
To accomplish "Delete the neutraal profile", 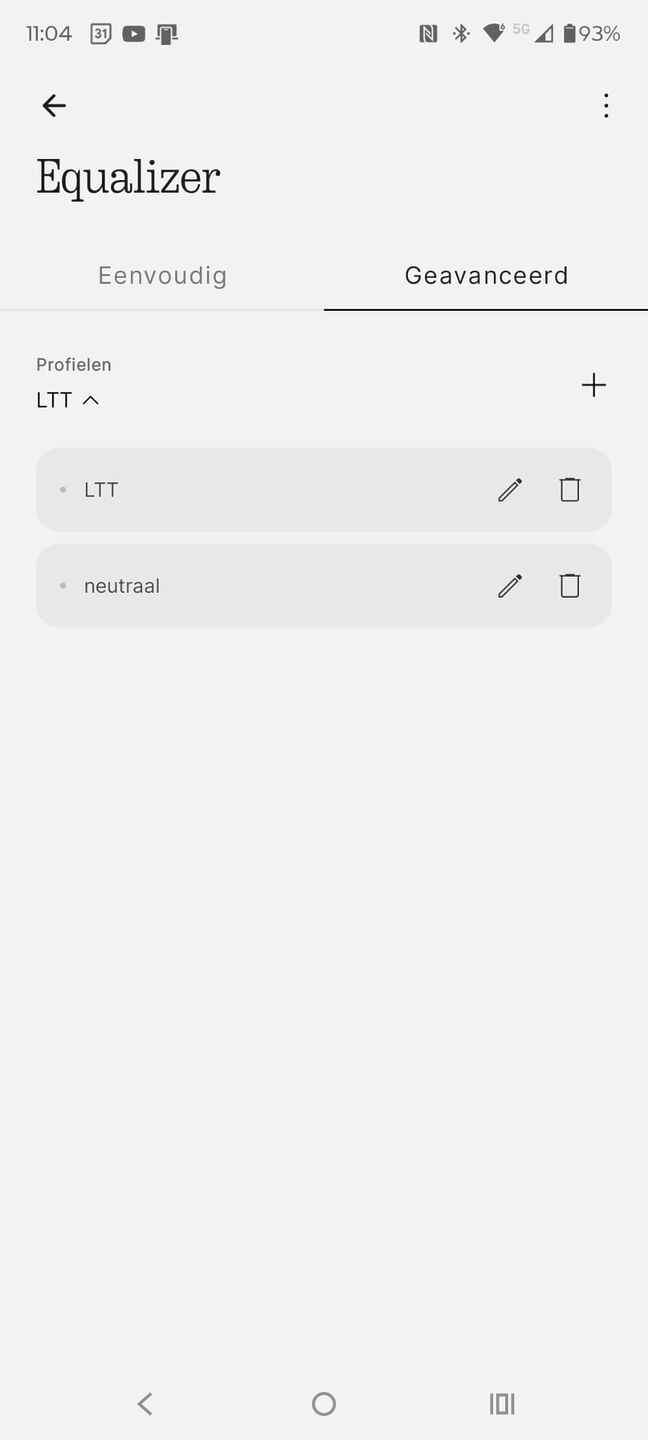I will (570, 586).
